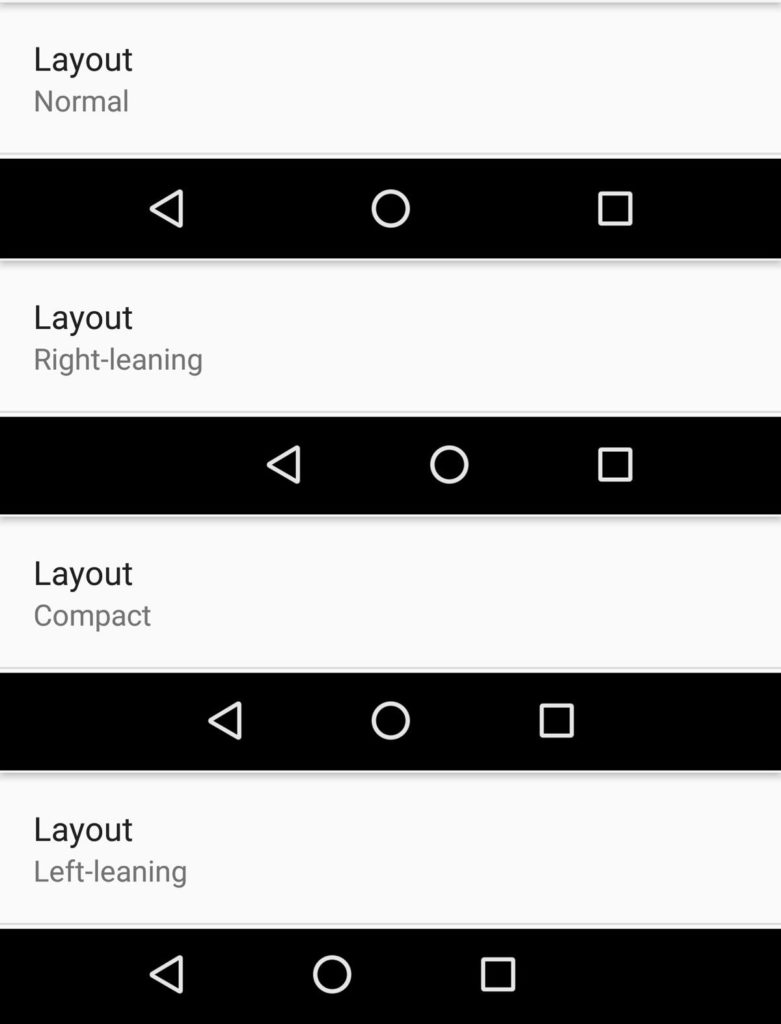Tap the Back triangle in the Normal layout bar
Viewport: 781px width, 1024px height.
coord(168,209)
